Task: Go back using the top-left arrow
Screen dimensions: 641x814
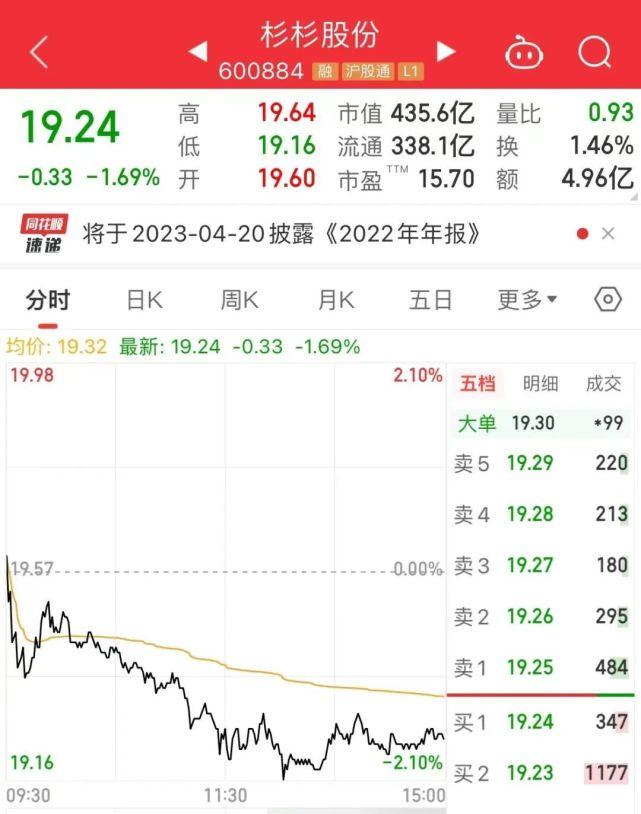Action: [x=39, y=52]
